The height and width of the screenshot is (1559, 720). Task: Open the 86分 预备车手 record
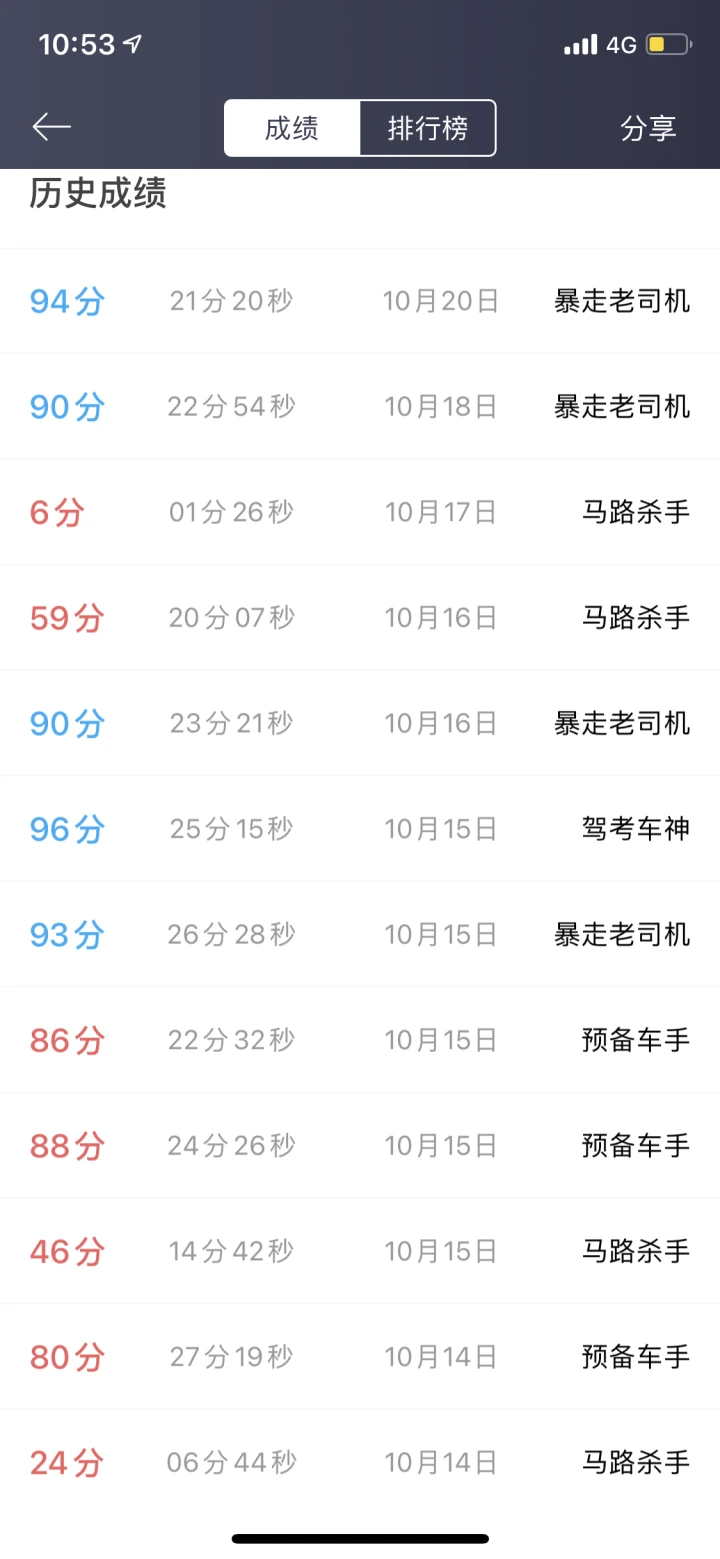coord(360,1040)
